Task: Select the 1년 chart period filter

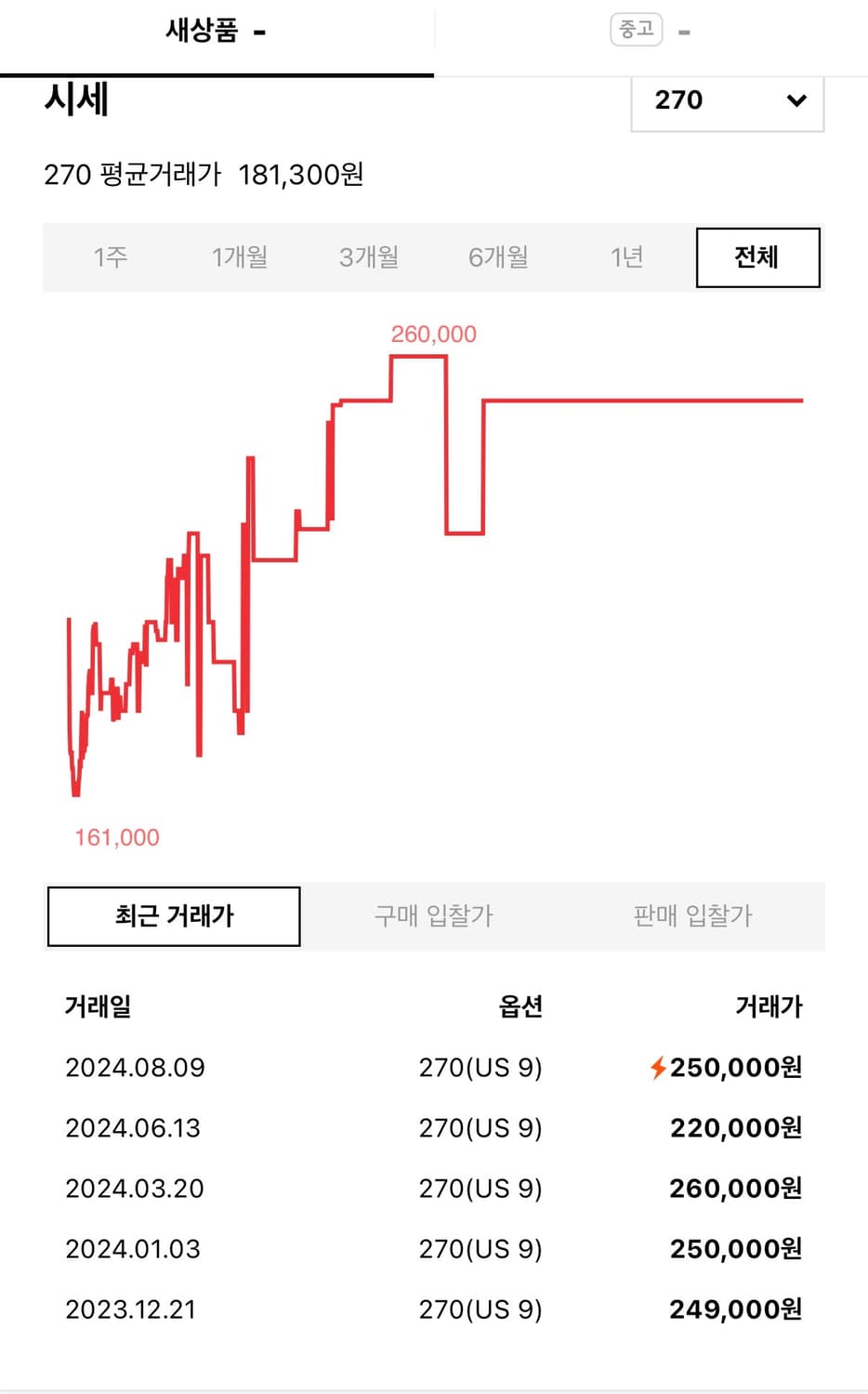Action: click(x=626, y=258)
